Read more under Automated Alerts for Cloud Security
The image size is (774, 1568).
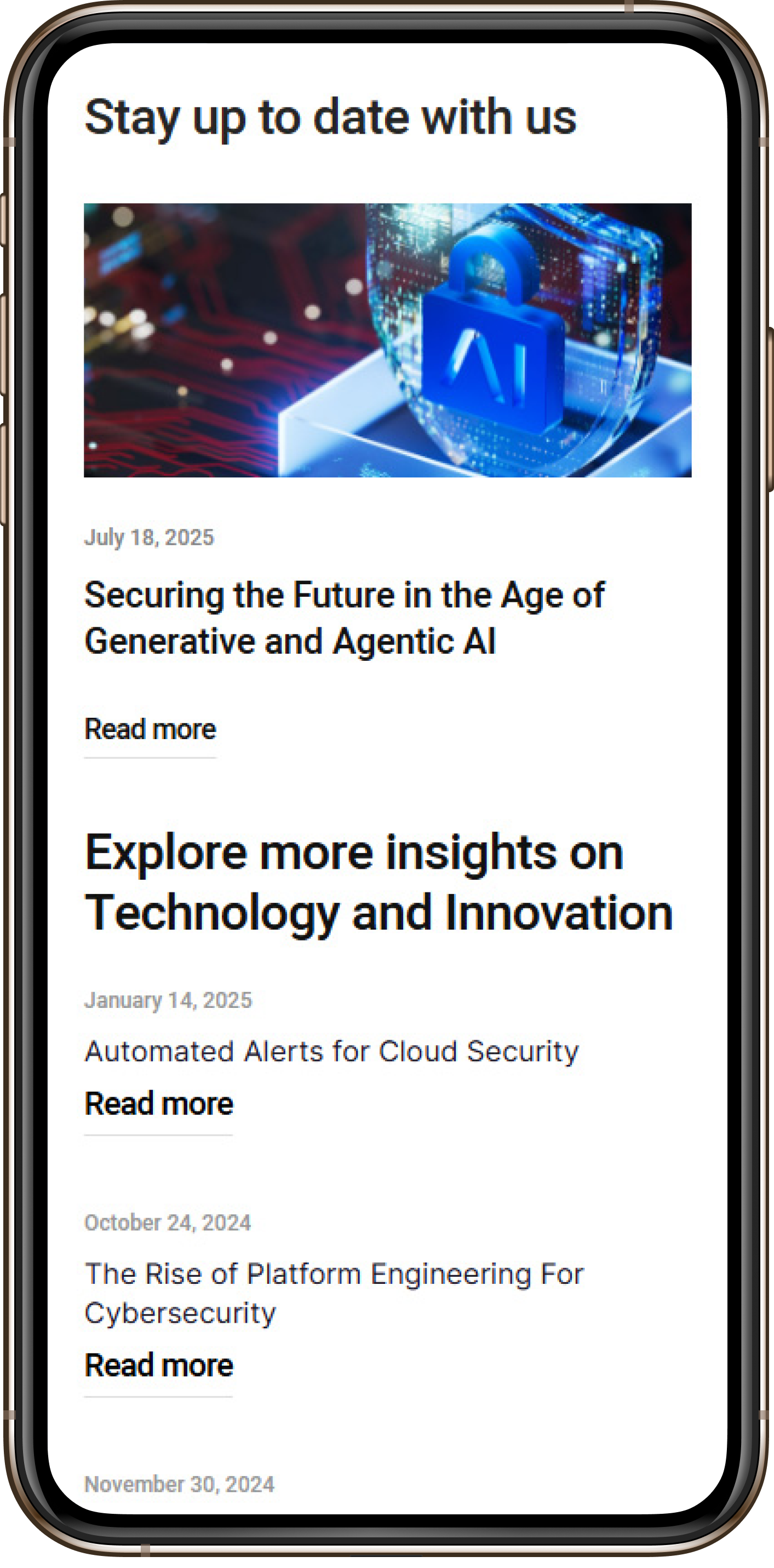pos(158,1104)
